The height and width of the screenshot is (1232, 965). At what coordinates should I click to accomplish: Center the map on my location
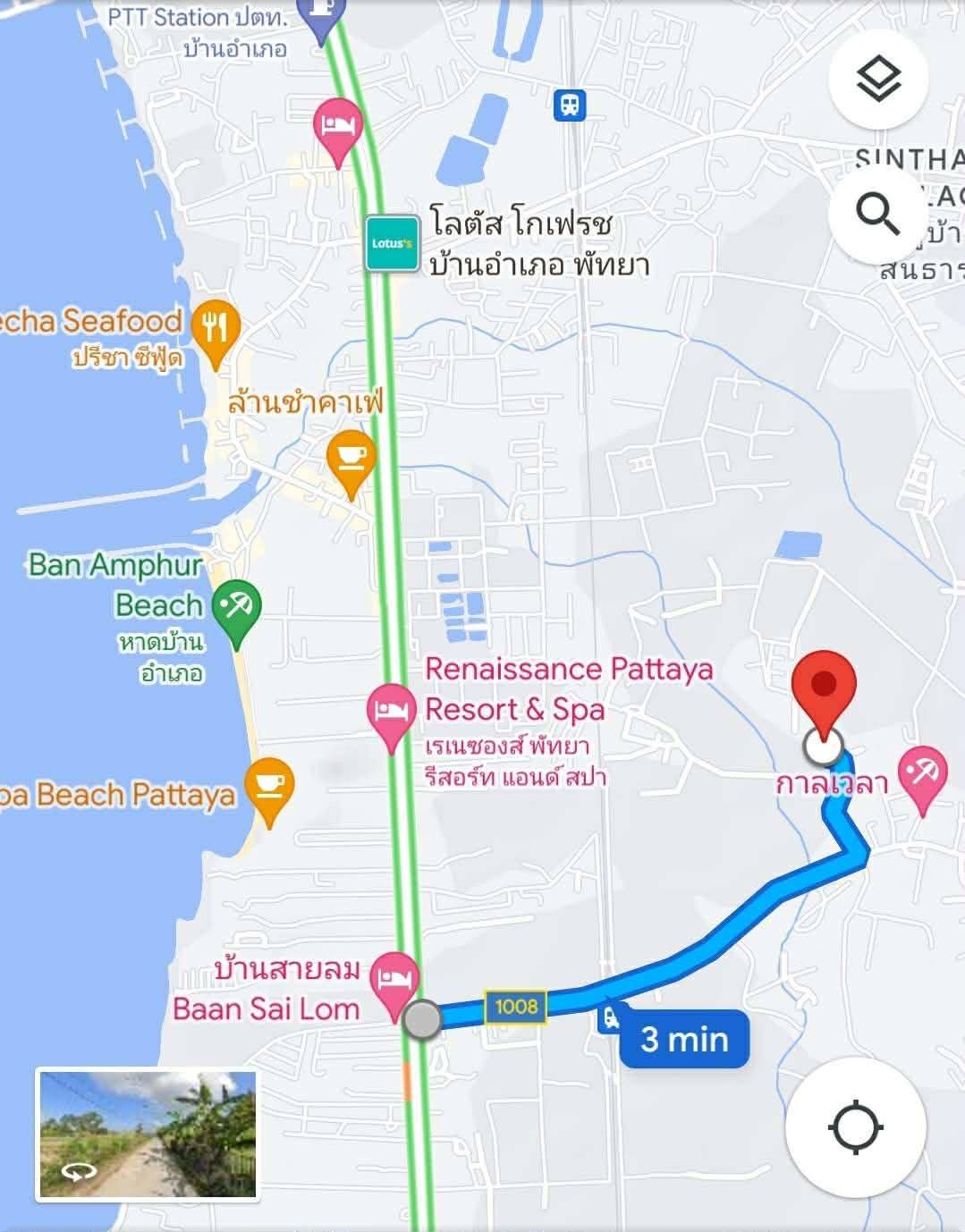pyautogui.click(x=855, y=1126)
